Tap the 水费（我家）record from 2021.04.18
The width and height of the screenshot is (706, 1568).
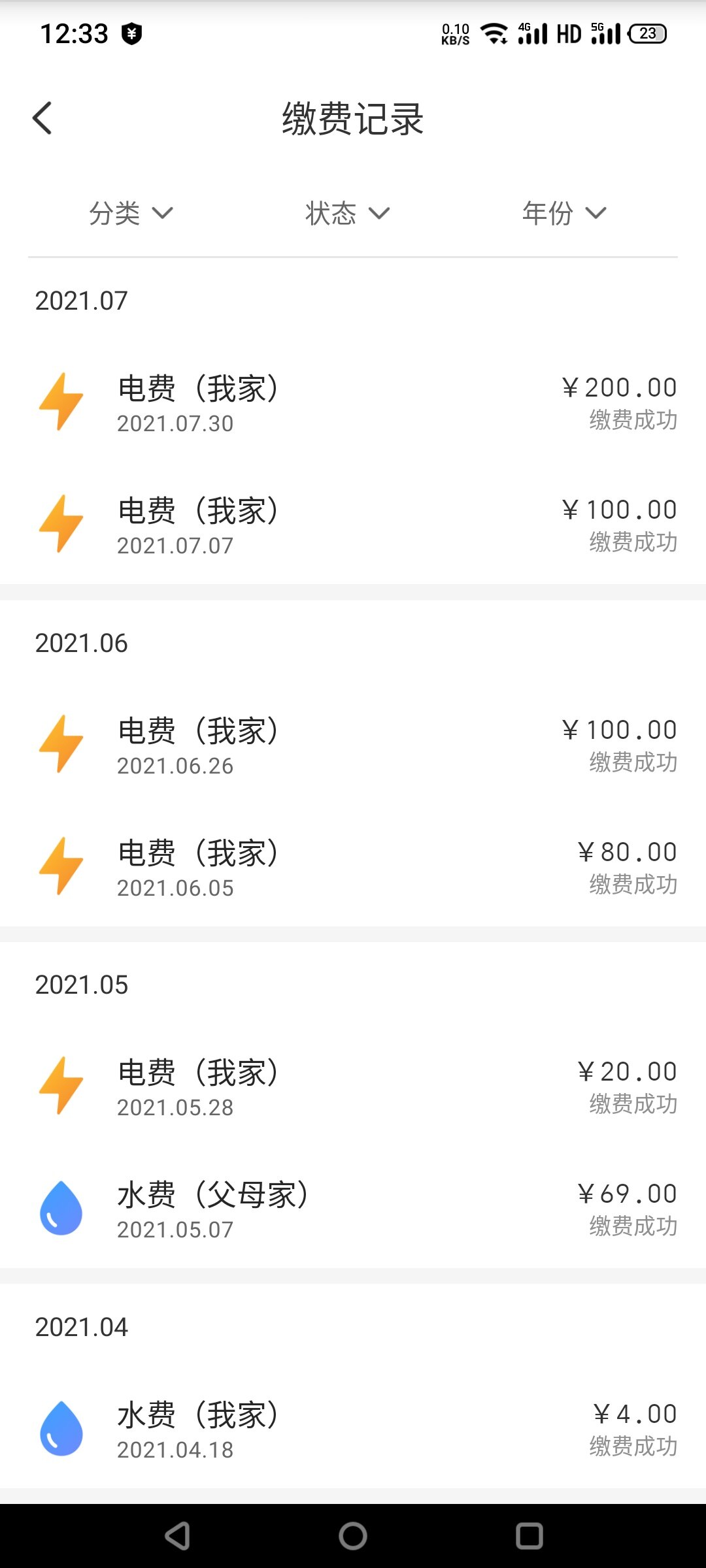[x=353, y=1429]
